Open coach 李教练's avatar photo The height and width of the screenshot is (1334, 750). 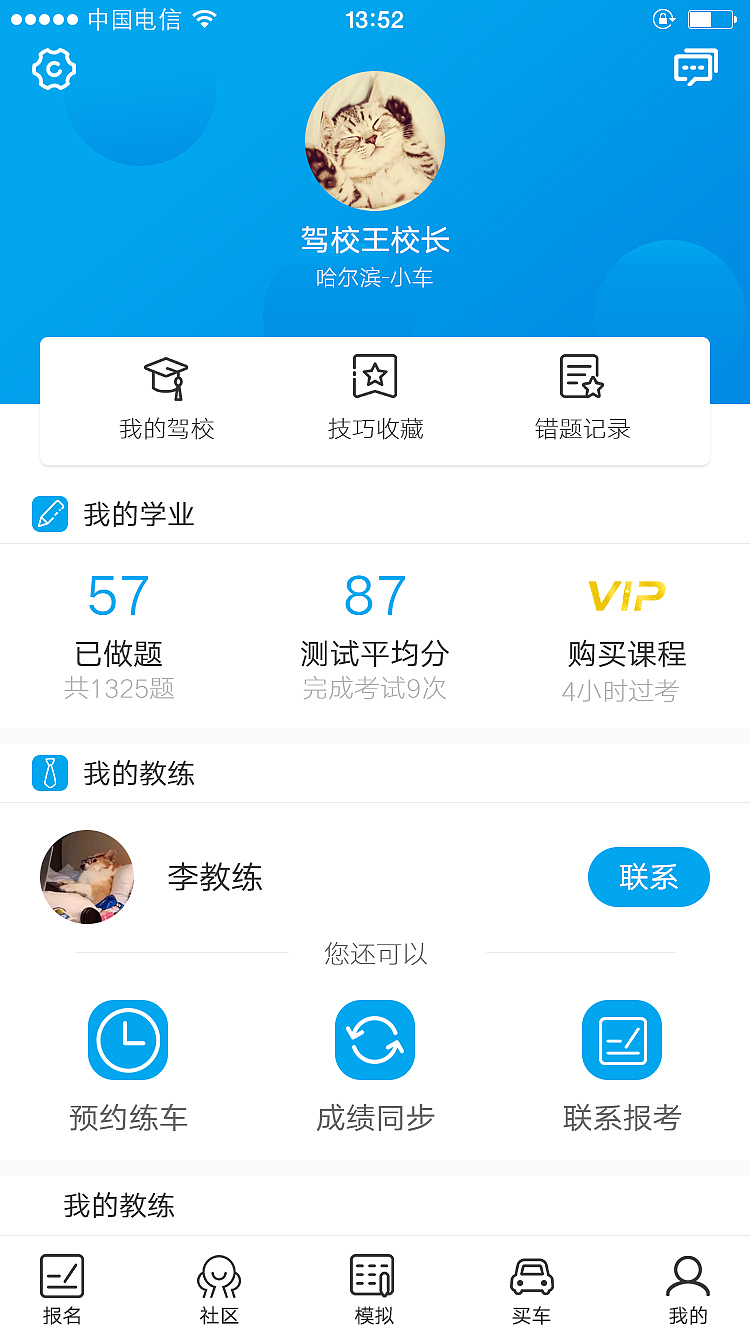(x=87, y=876)
